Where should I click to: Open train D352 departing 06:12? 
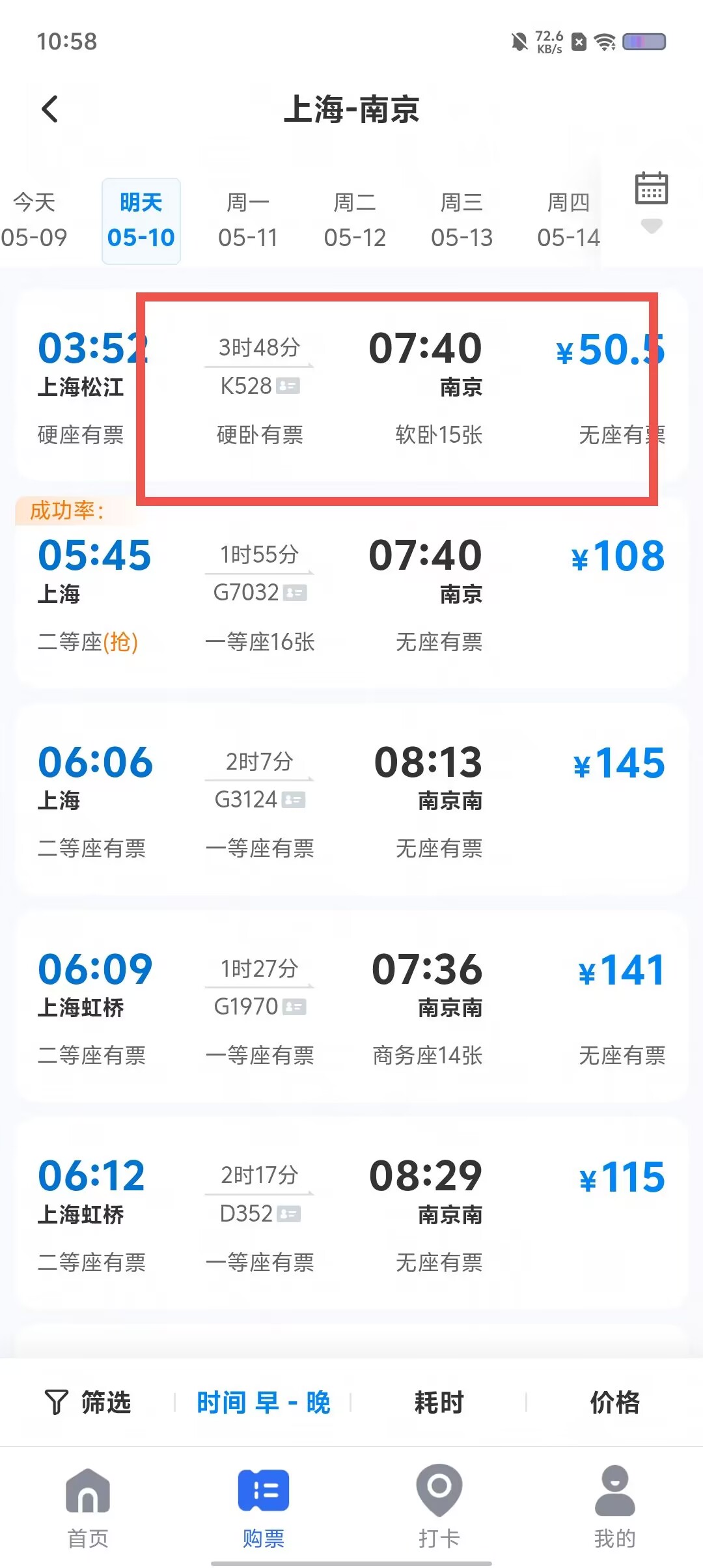(x=351, y=1214)
